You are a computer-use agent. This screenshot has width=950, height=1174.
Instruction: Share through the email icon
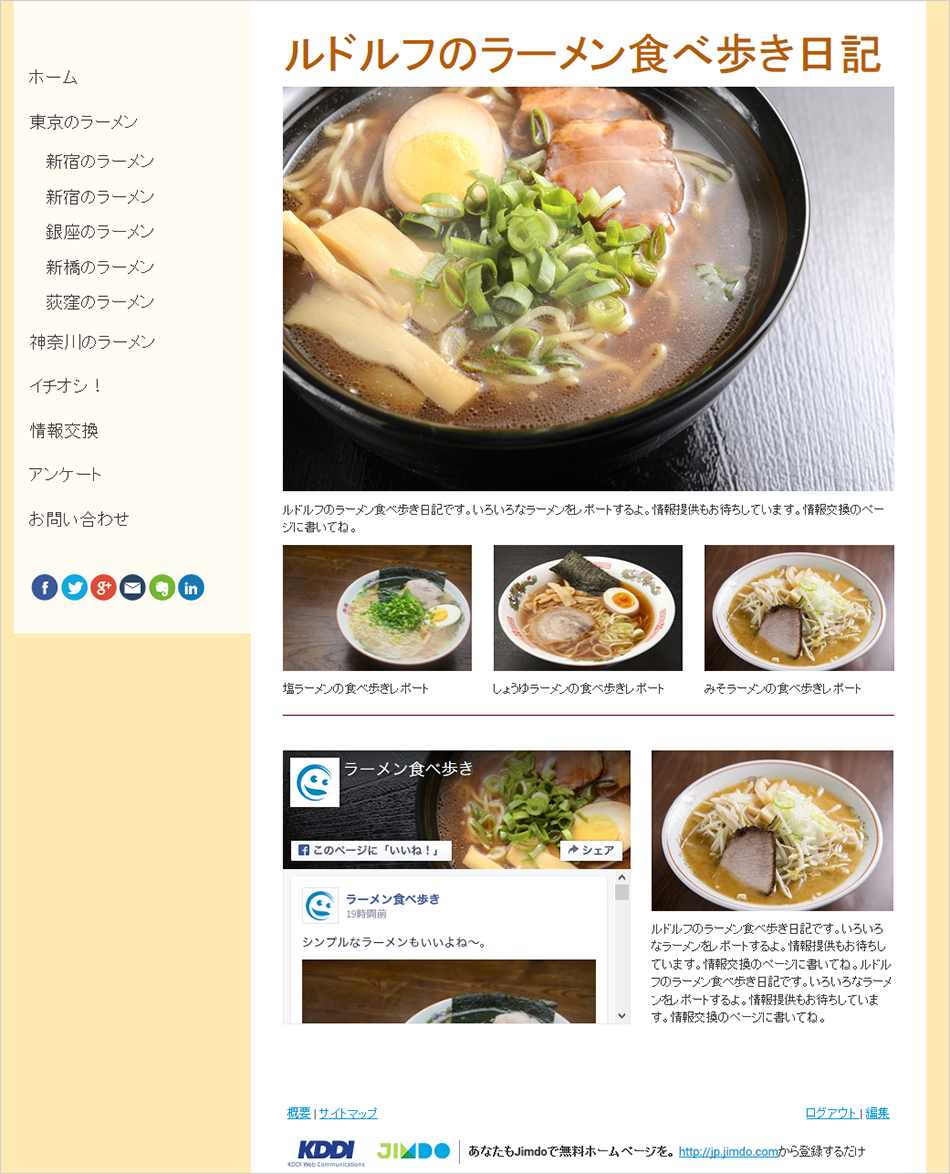132,588
